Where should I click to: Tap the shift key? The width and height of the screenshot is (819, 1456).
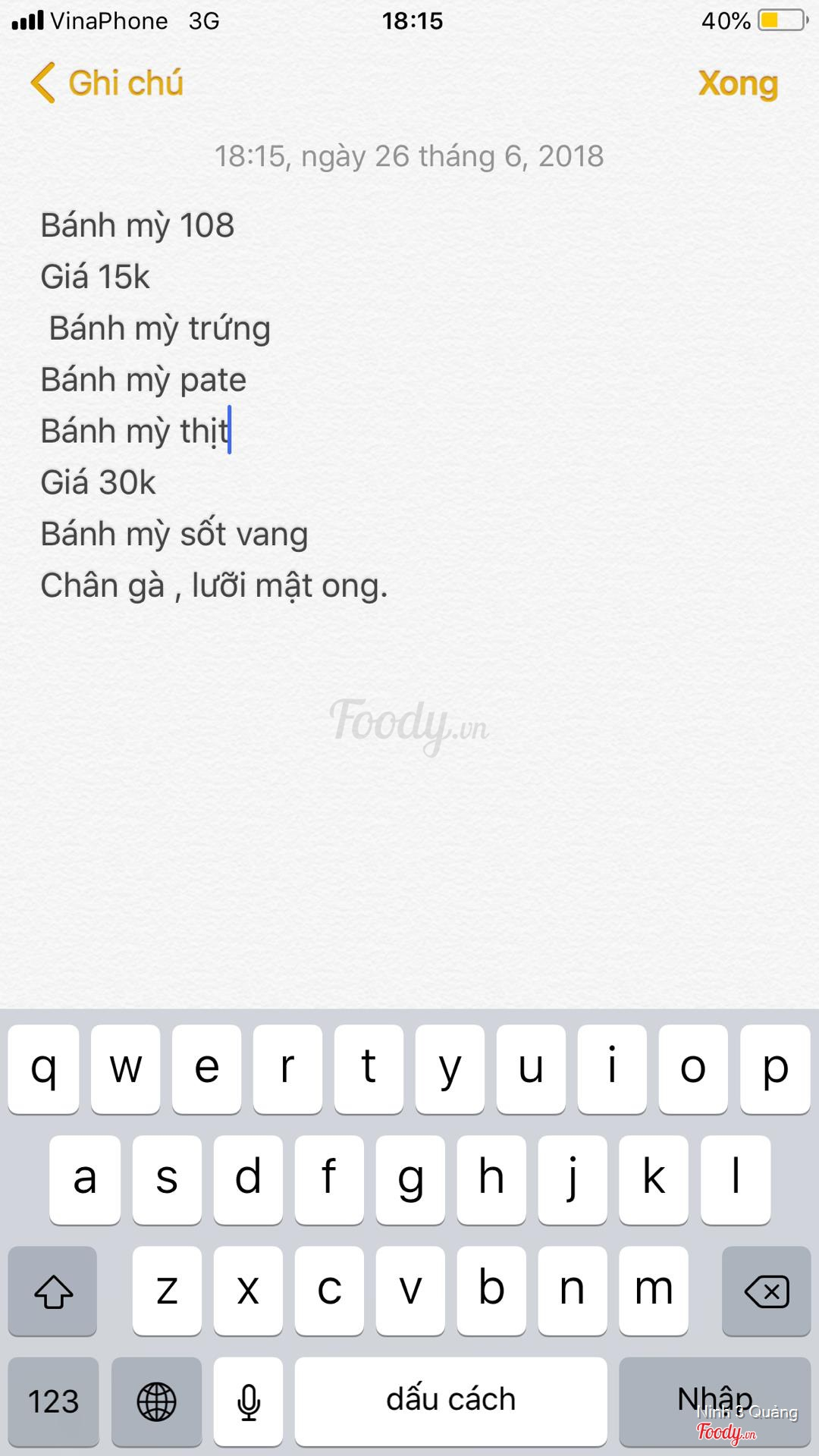(x=52, y=1291)
